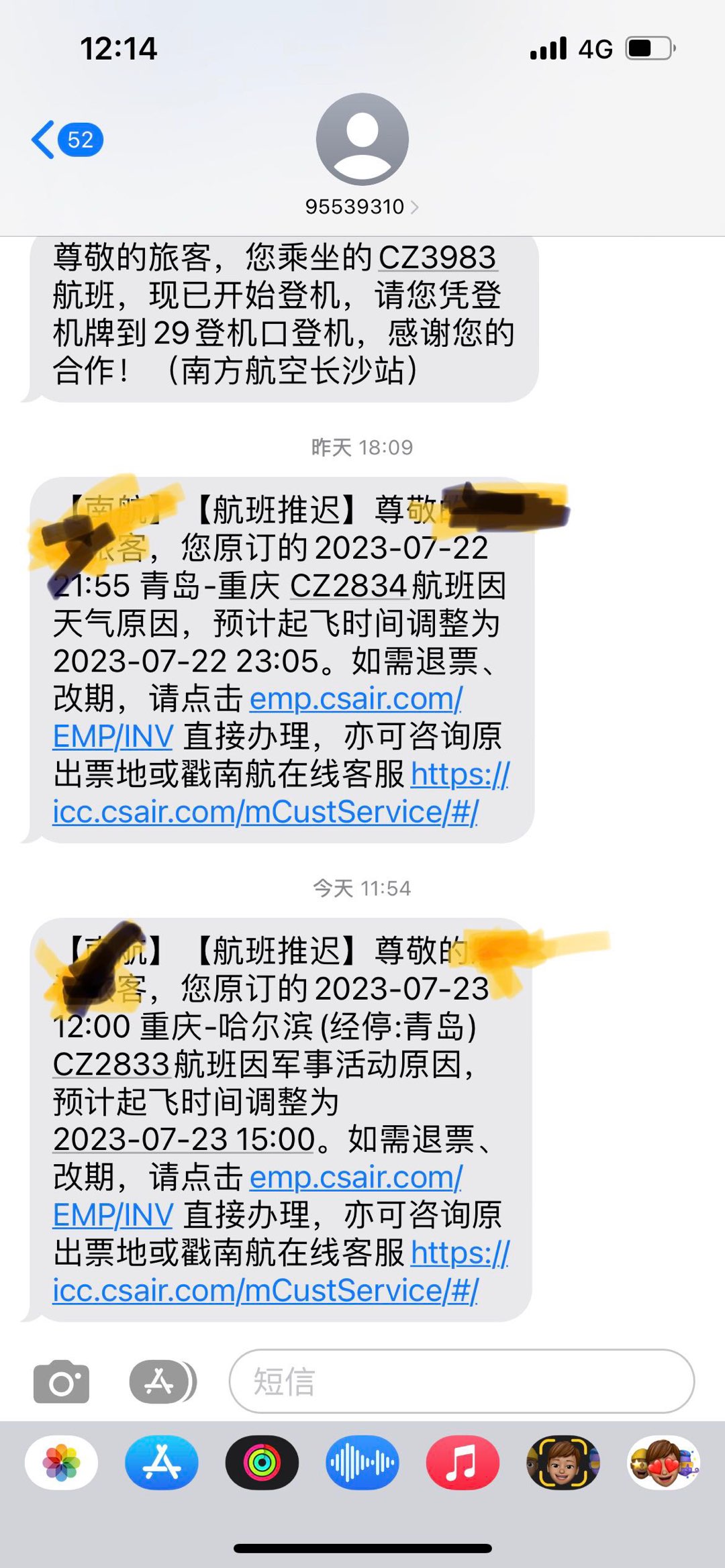Screen dimensions: 725x1568
Task: Open contact details for 95539310
Action: [362, 207]
